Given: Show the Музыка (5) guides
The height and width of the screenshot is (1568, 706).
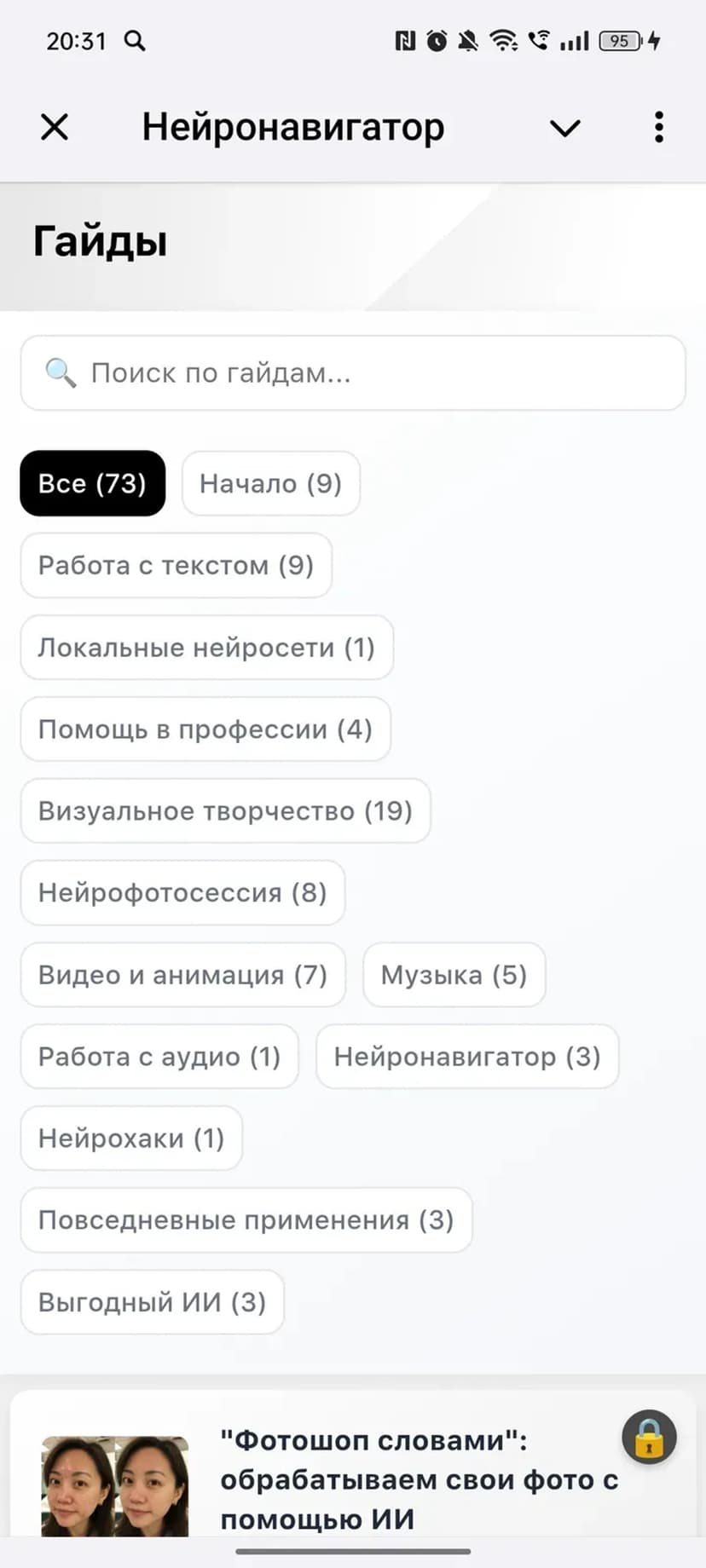Looking at the screenshot, I should tap(454, 974).
